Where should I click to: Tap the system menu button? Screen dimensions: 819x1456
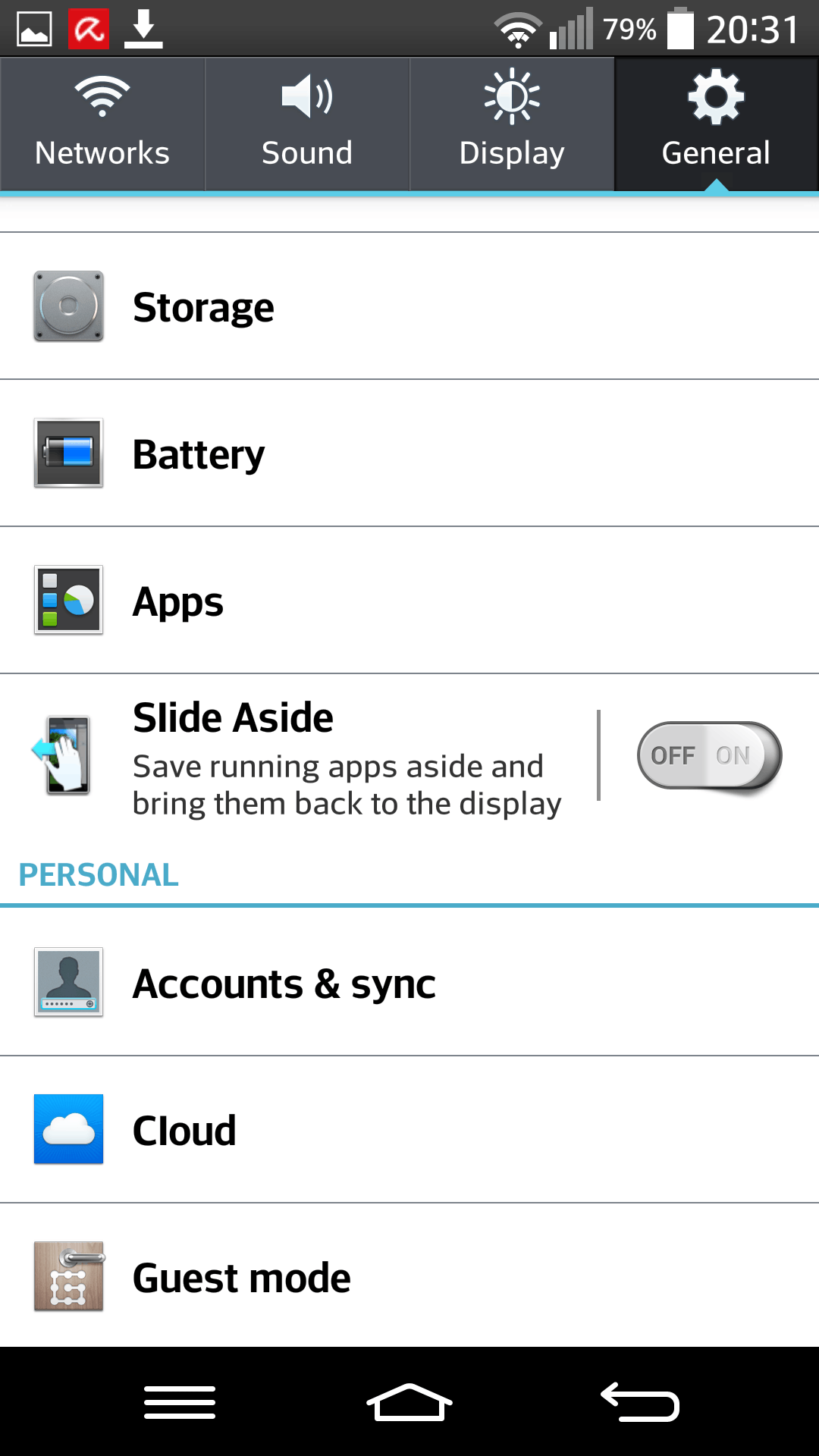click(x=180, y=1402)
